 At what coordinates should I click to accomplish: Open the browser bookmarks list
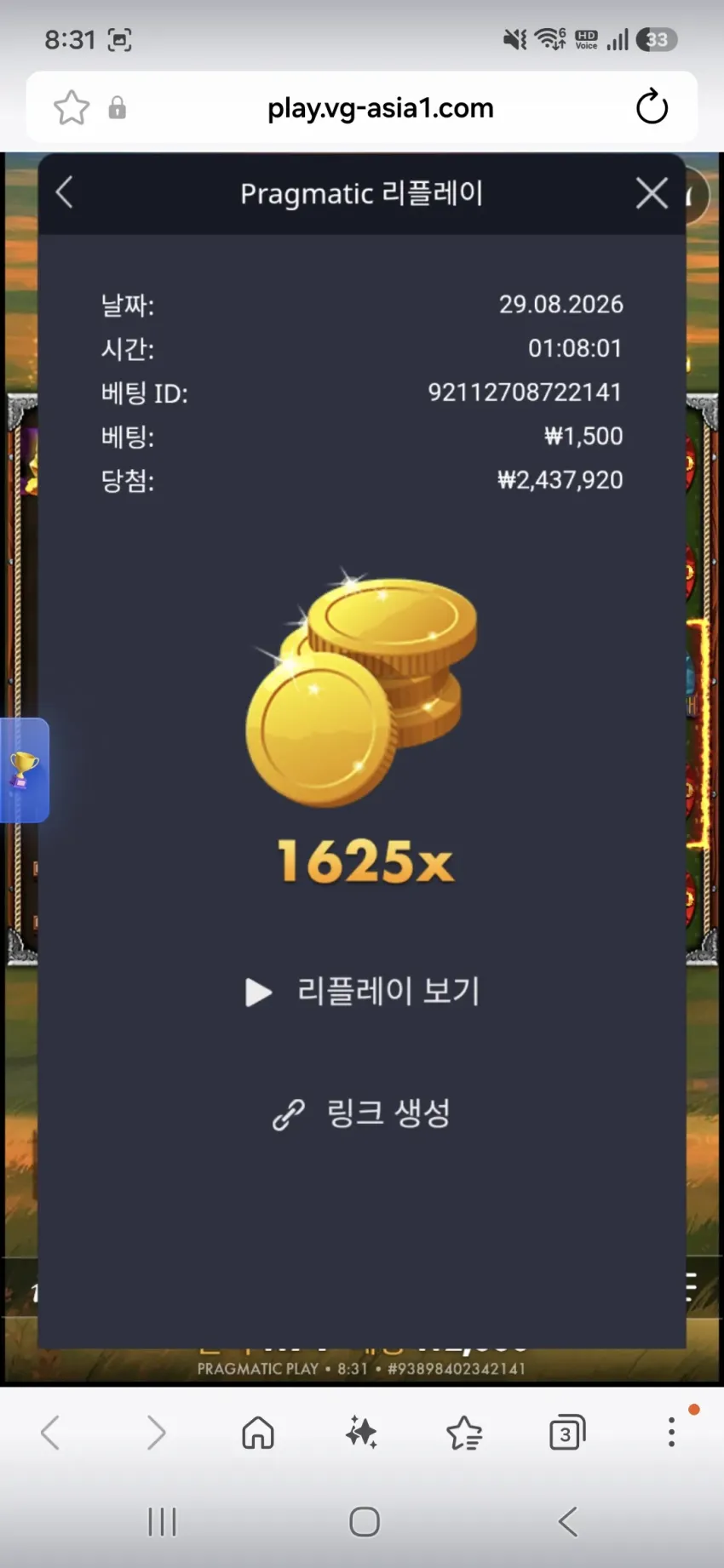[464, 1433]
